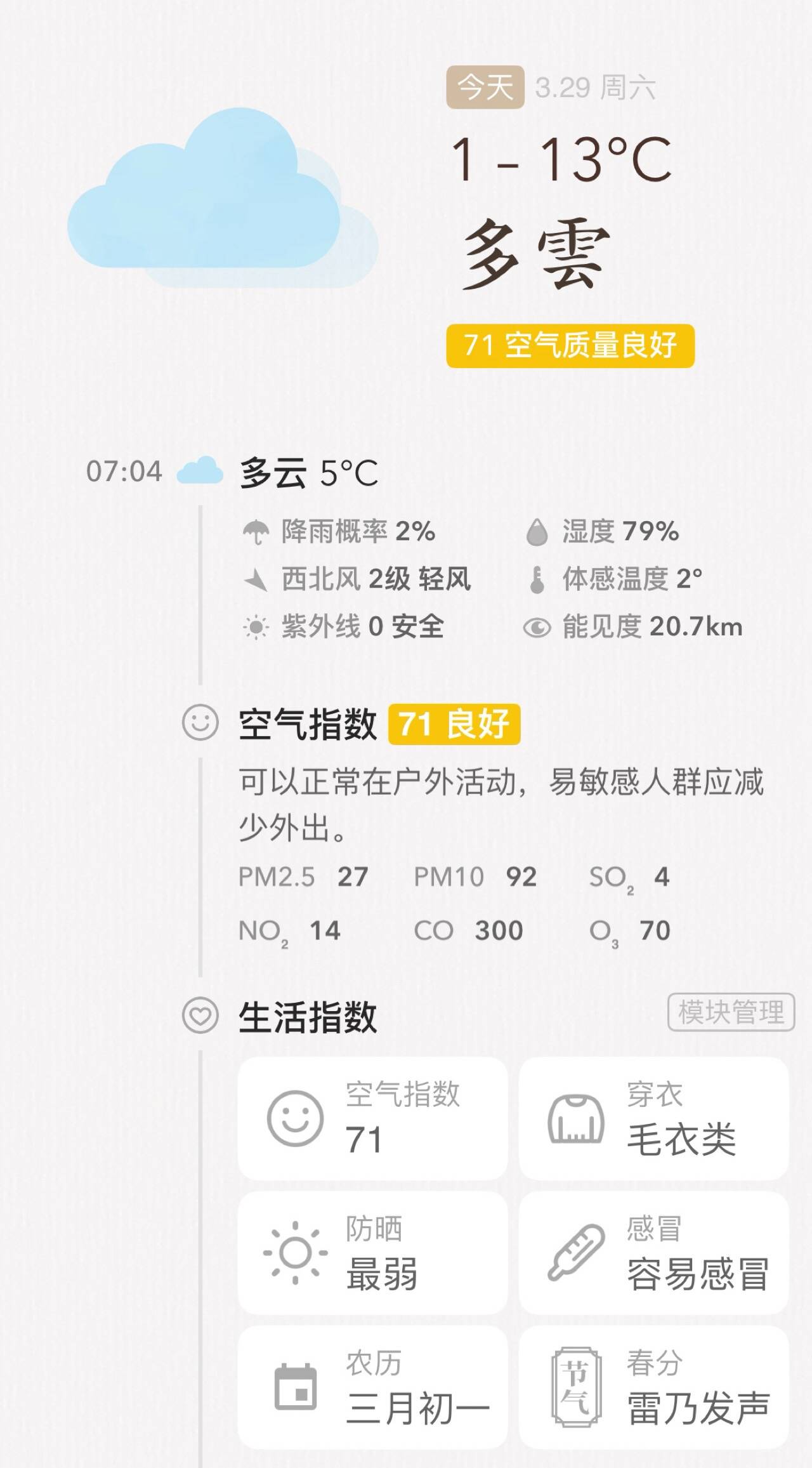Viewport: 812px width, 1468px height.
Task: Open the 农历 三月初一 calendar card
Action: coord(372,1387)
